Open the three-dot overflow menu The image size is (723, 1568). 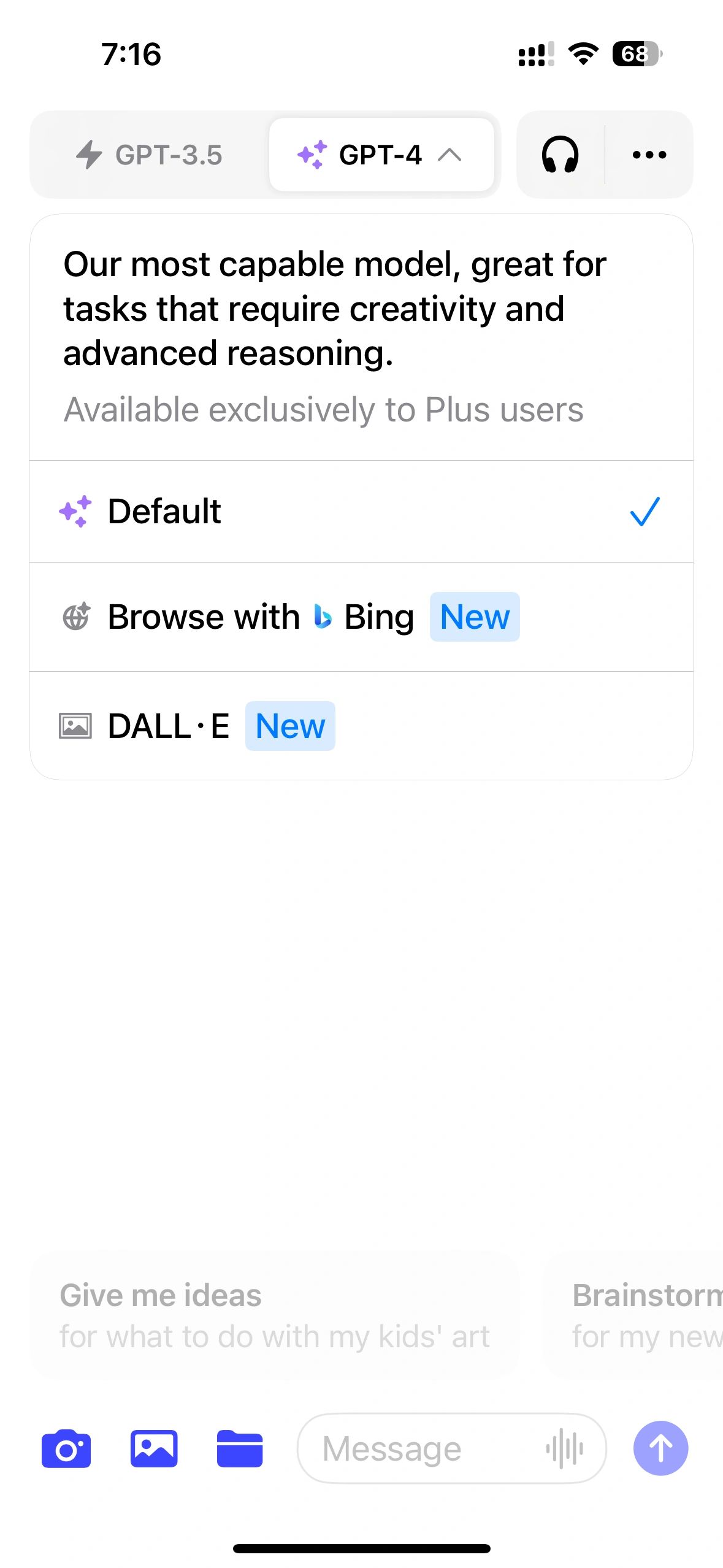(x=649, y=155)
